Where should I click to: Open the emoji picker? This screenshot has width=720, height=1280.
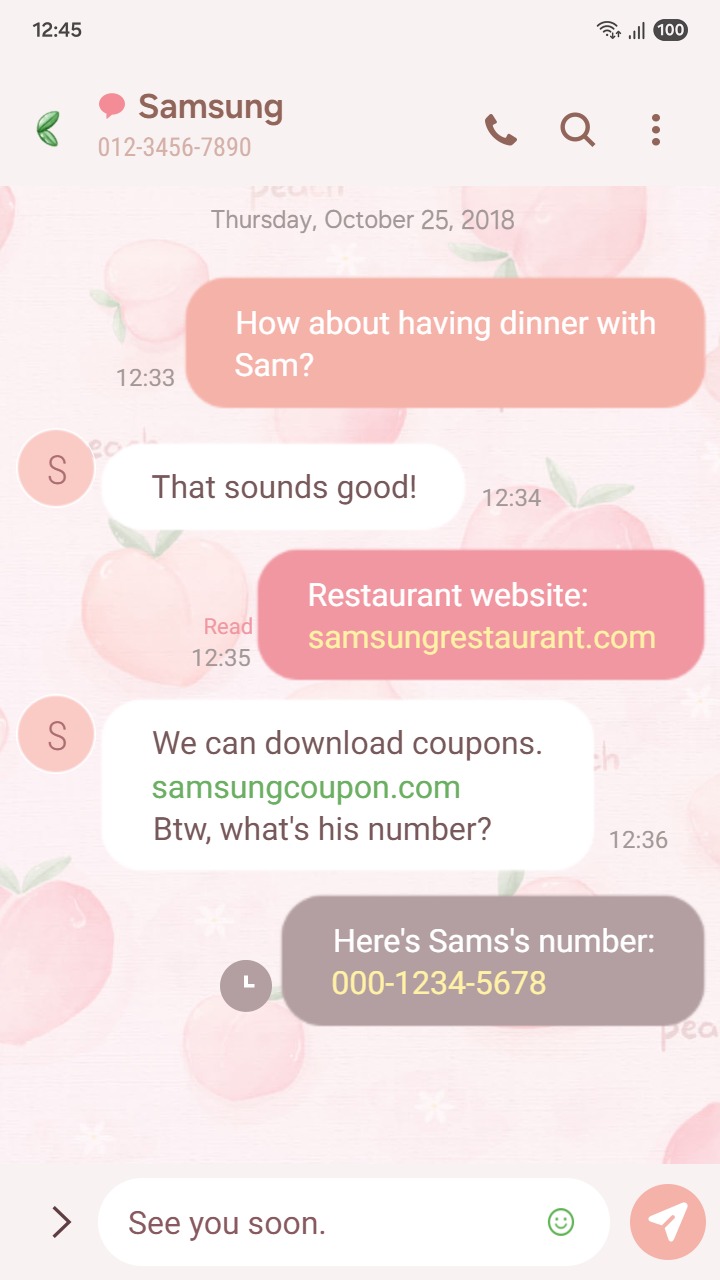coord(561,1221)
